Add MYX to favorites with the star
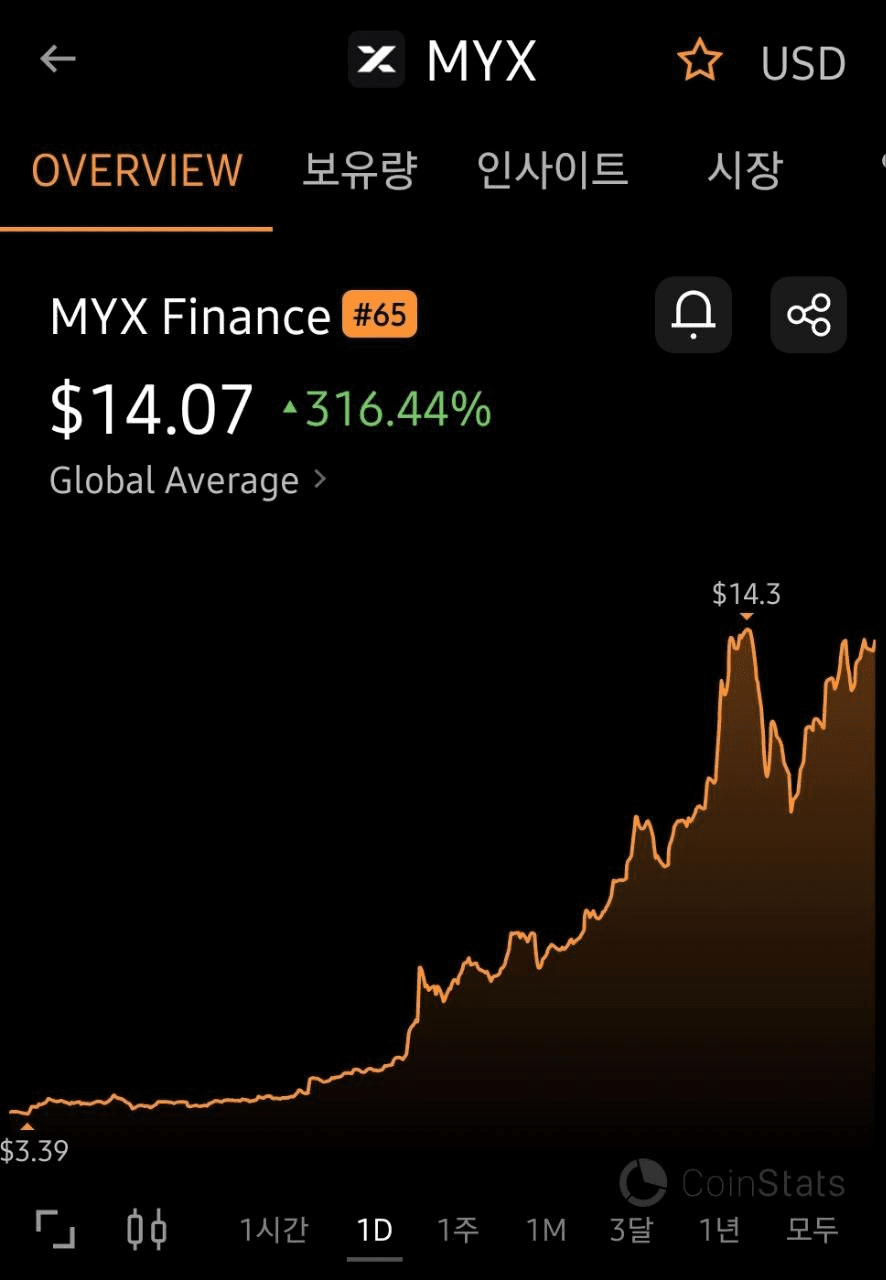 pos(699,62)
